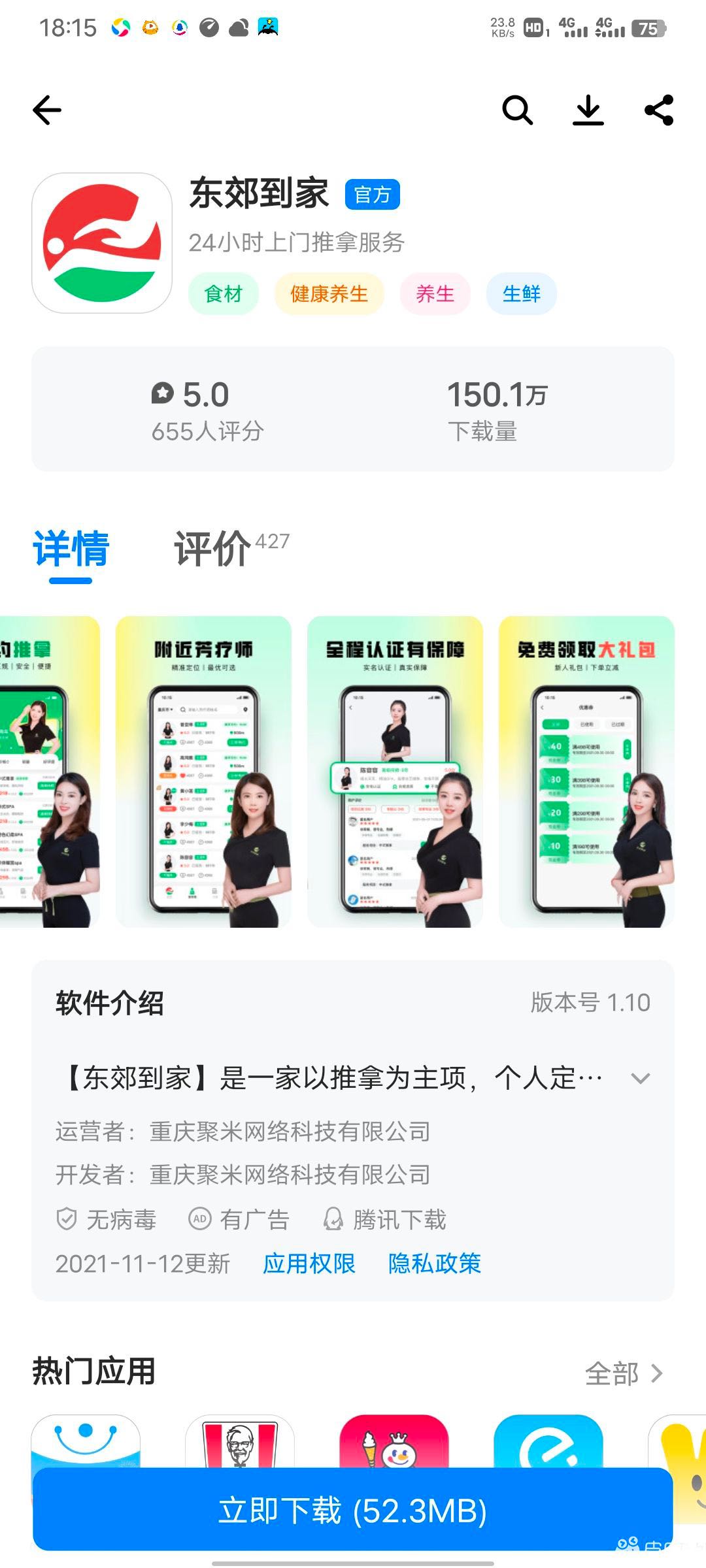
Task: Open the 附近芳疗师 screenshot
Action: [203, 771]
